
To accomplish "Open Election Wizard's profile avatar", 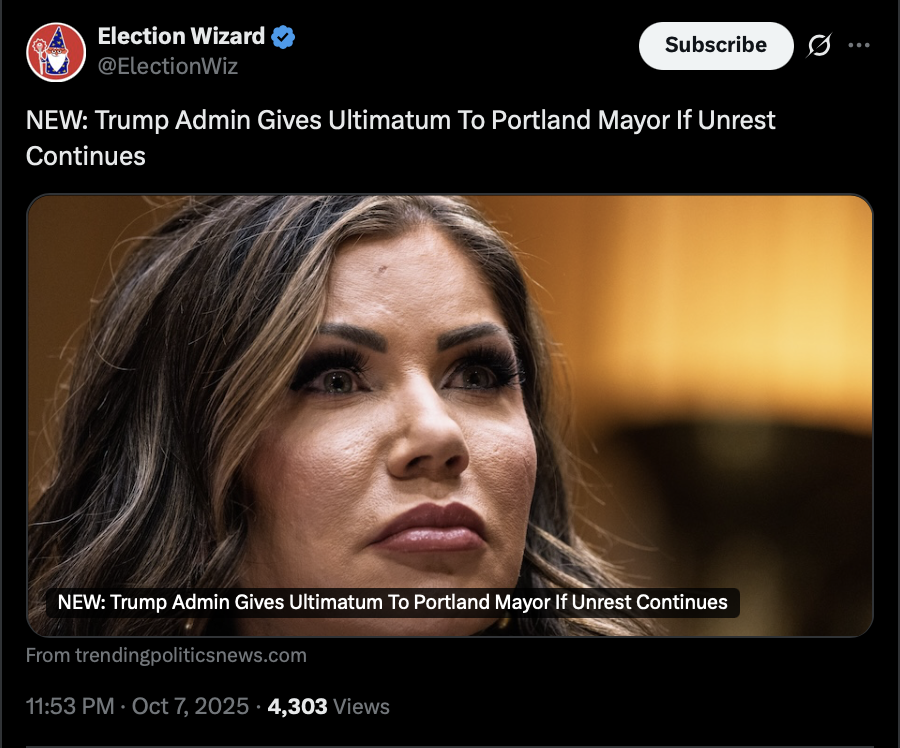I will tap(55, 52).
